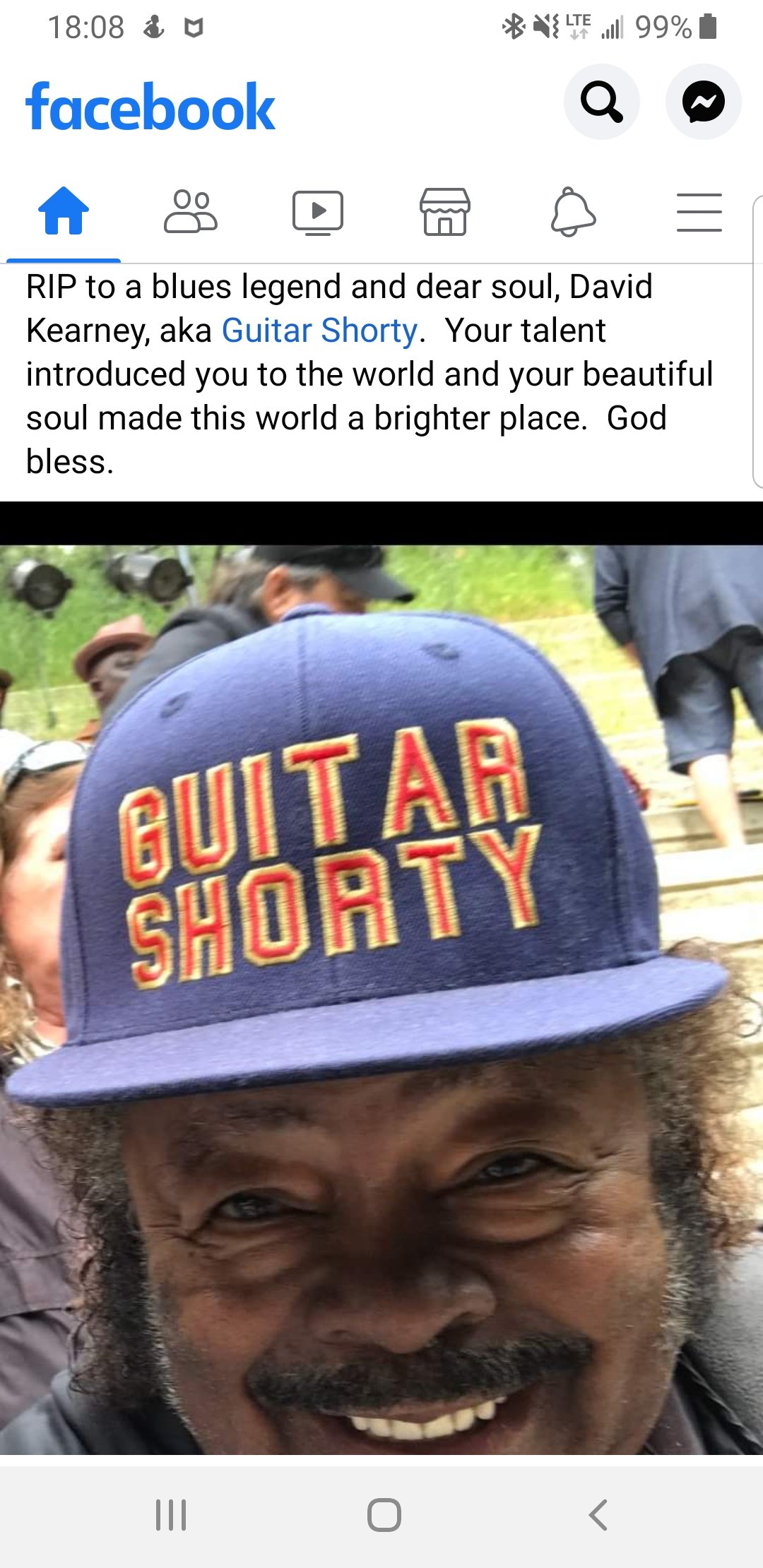Open the Marketplace tab
763x1568 pixels.
click(x=445, y=211)
